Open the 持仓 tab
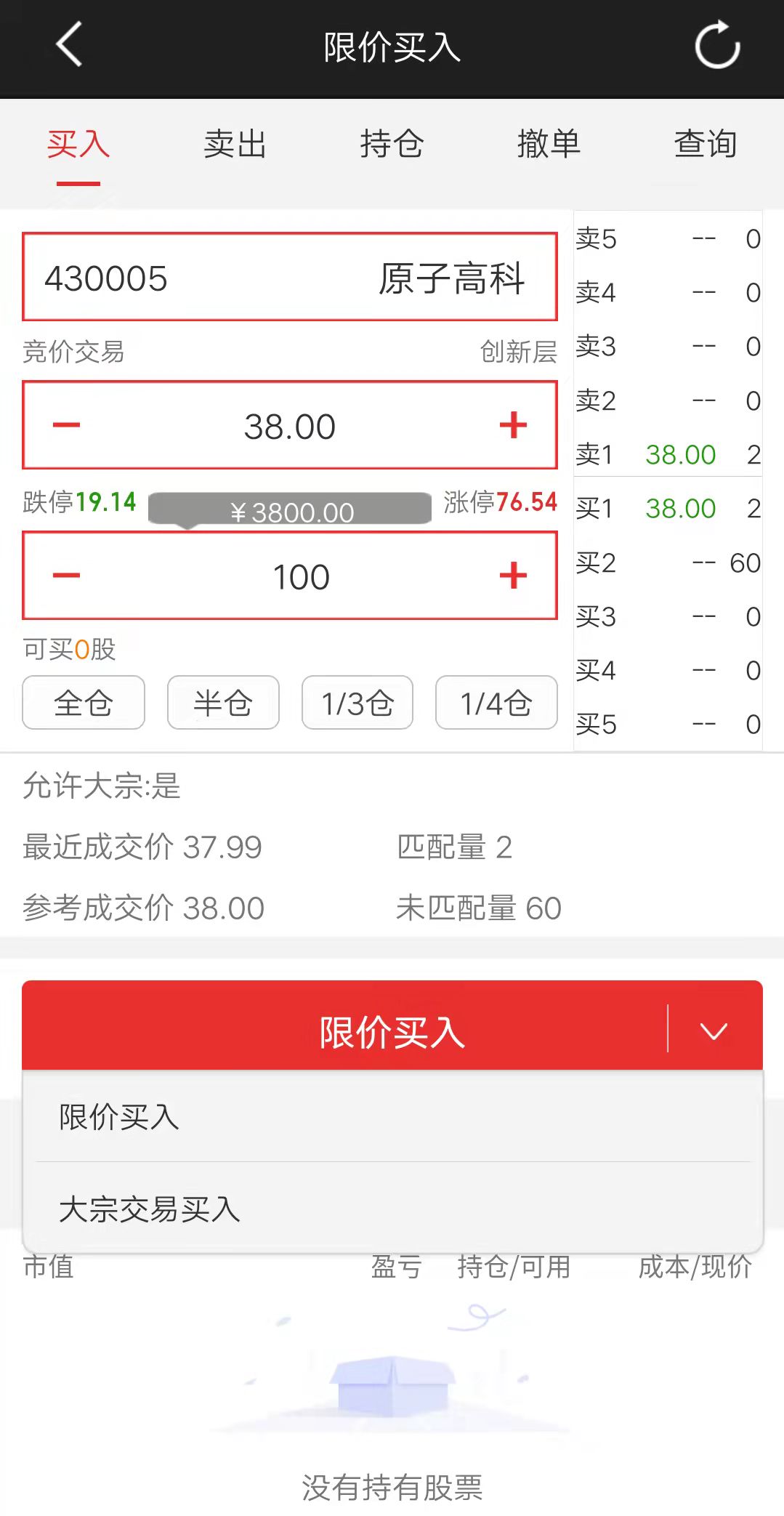784x1516 pixels. tap(392, 144)
